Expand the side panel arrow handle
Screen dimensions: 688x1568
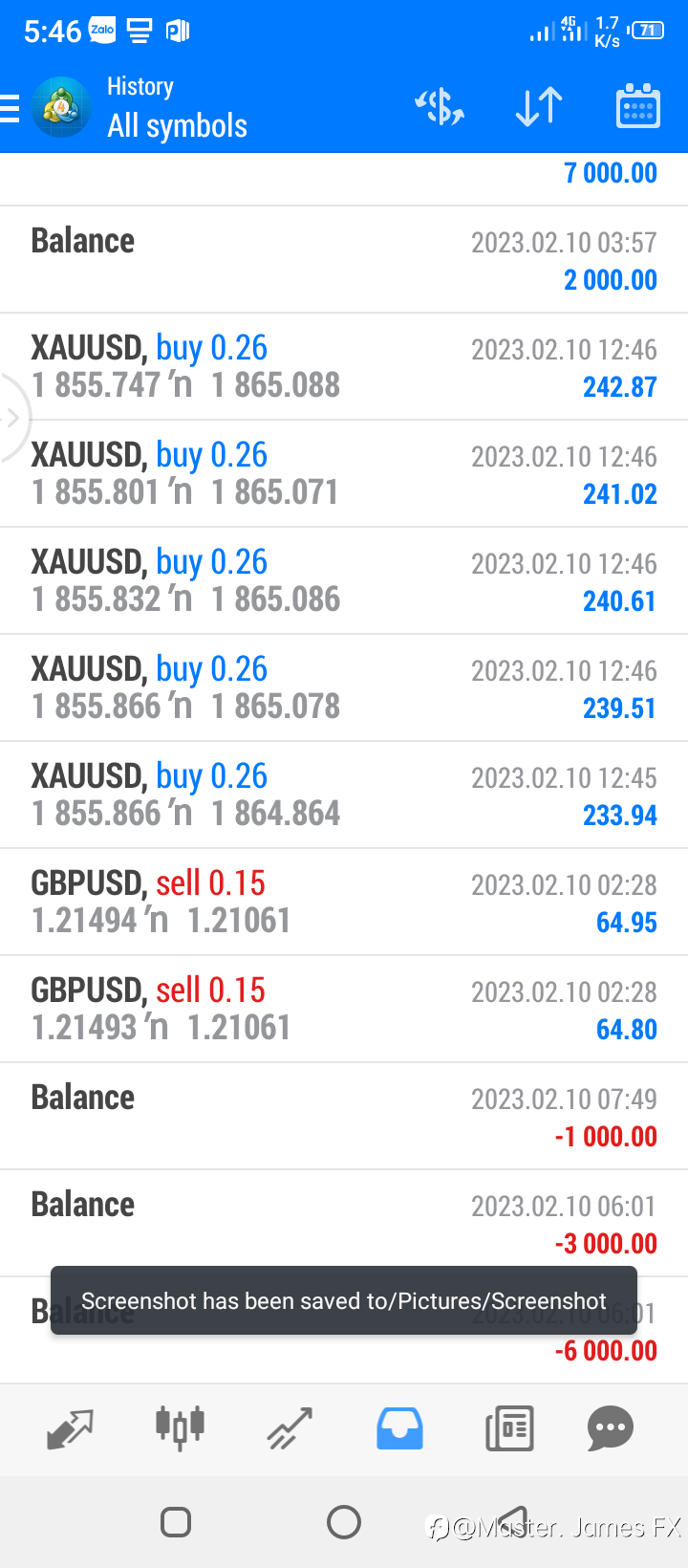13,418
